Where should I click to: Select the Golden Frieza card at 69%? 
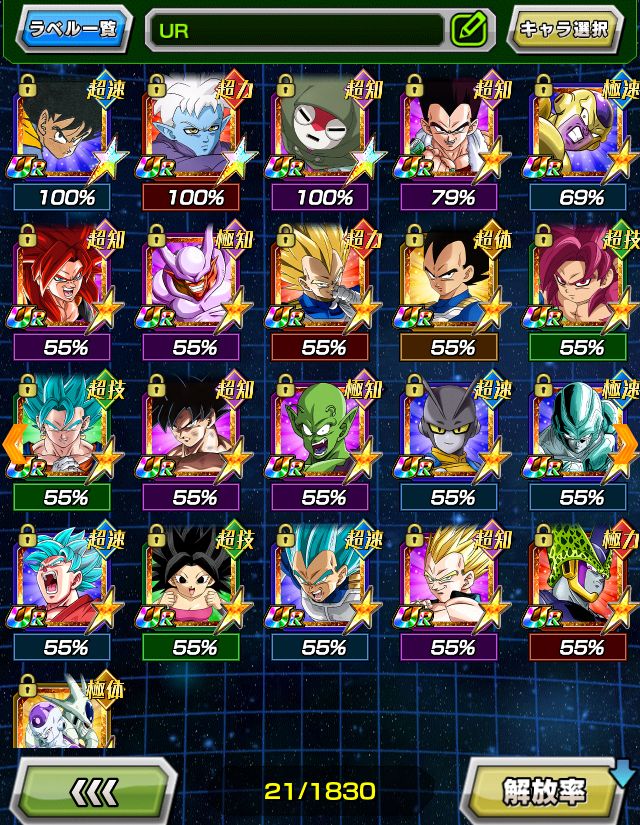582,128
